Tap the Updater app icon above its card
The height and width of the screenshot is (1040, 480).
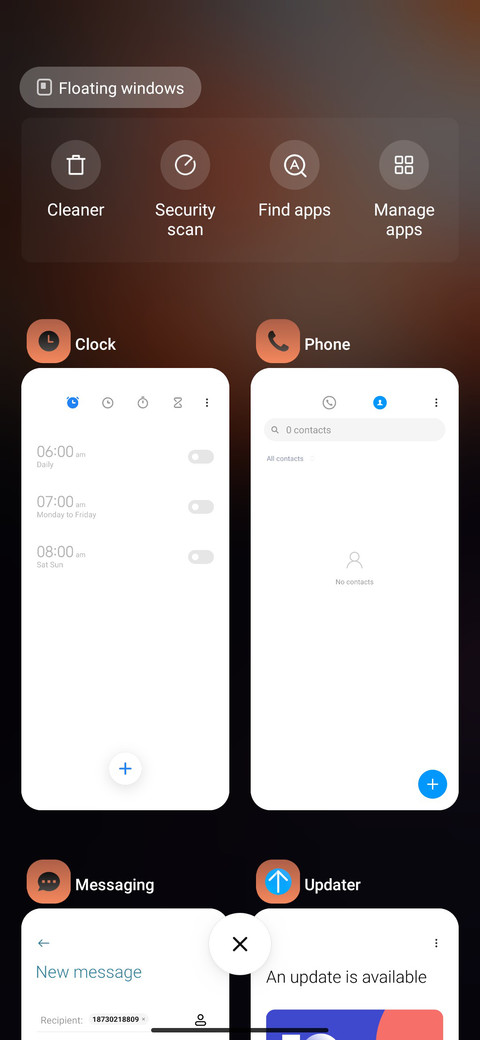tap(278, 881)
